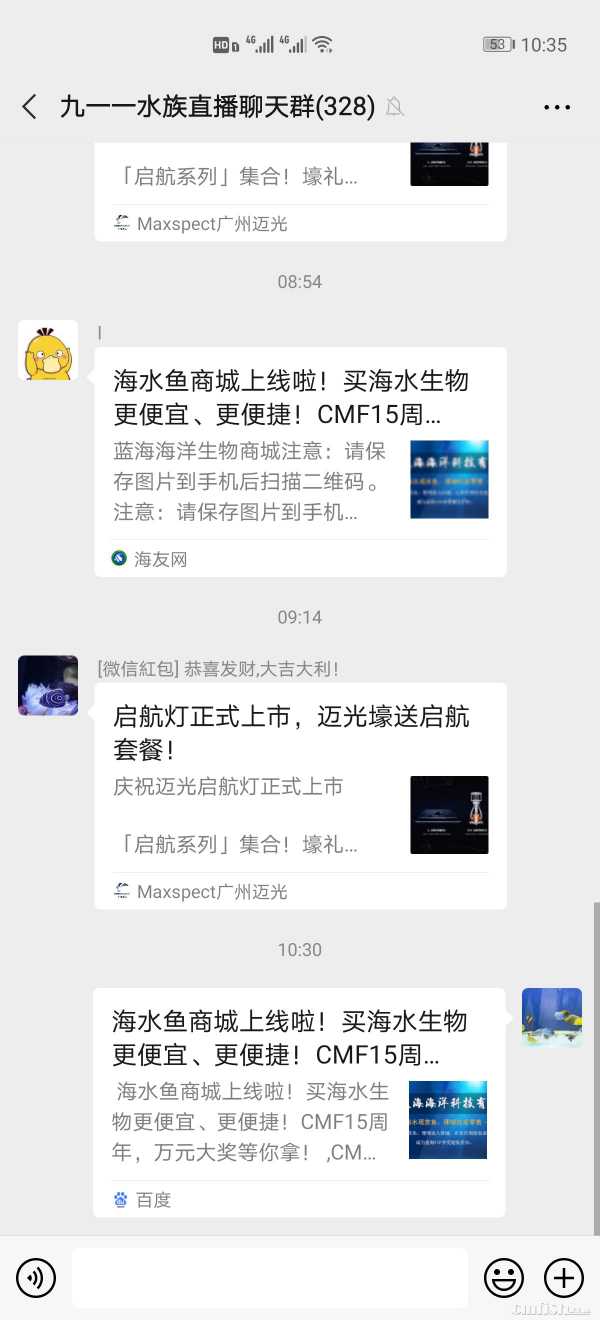Switch to voice message input
Viewport: 600px width, 1320px height.
point(36,1277)
